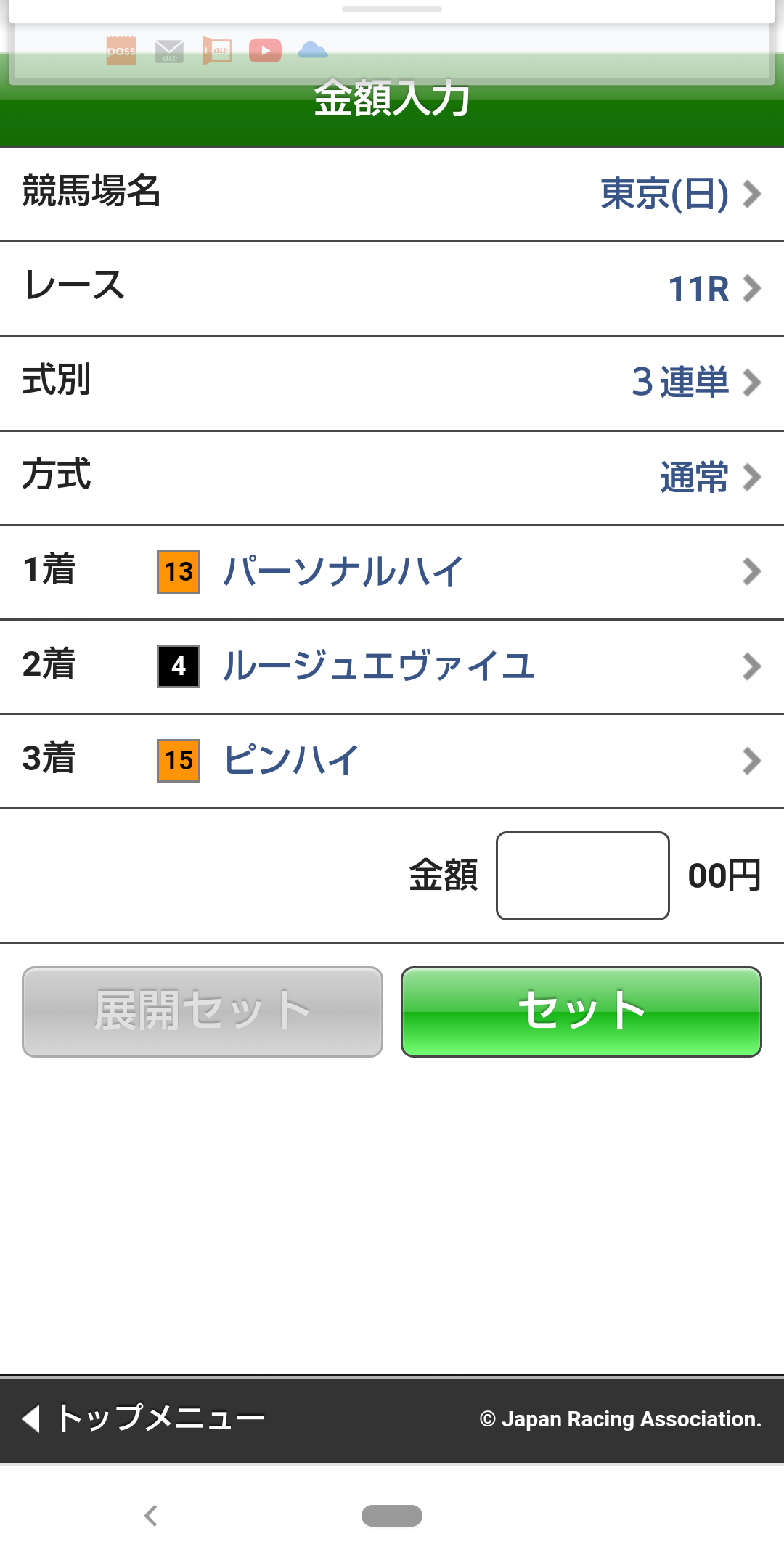Open the au PASS icon in the status bar
784x1568 pixels.
122,50
